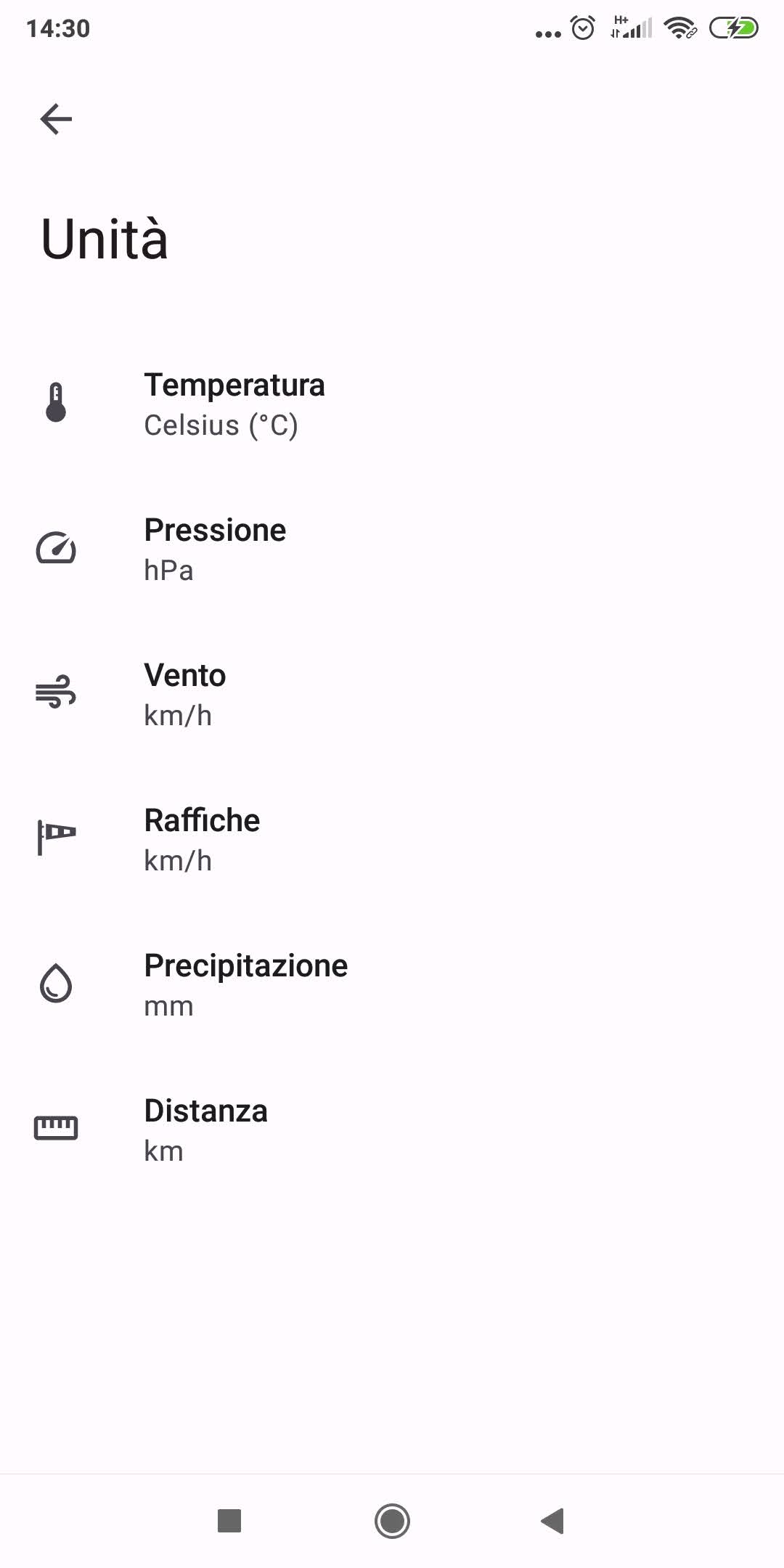The image size is (784, 1568).
Task: Tap the system home button
Action: click(392, 1521)
